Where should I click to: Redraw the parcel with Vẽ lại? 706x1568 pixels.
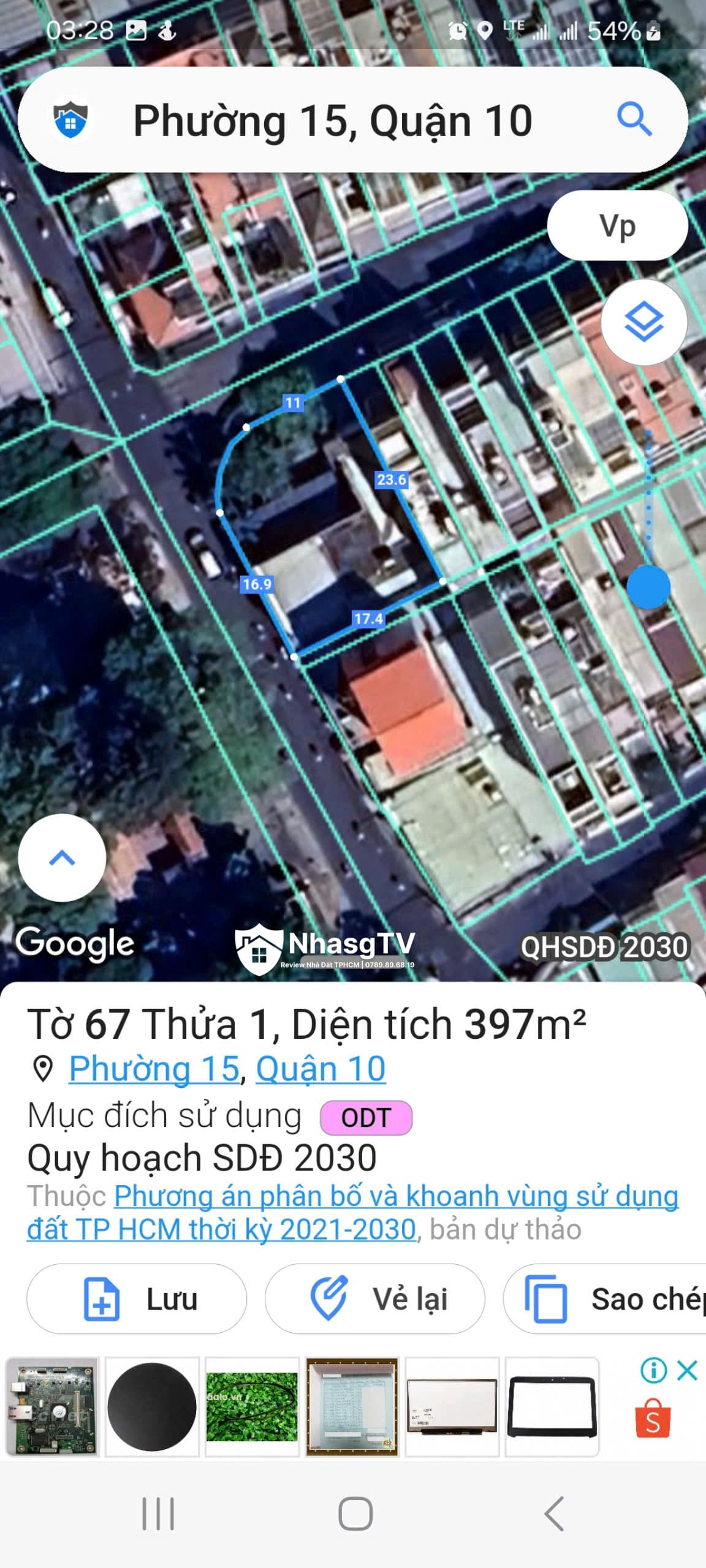(374, 1298)
